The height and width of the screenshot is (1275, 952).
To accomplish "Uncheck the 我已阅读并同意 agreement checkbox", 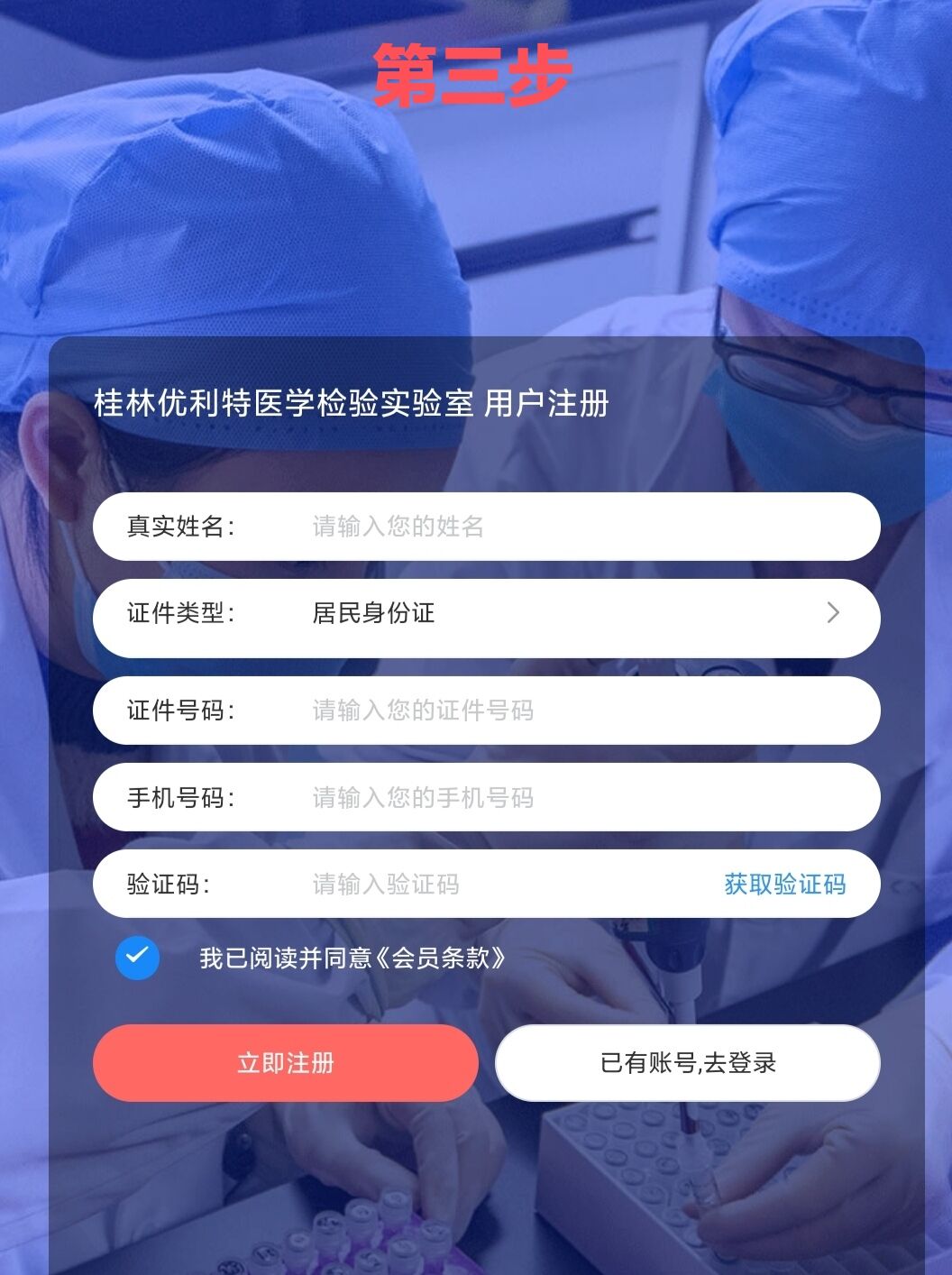I will click(138, 958).
